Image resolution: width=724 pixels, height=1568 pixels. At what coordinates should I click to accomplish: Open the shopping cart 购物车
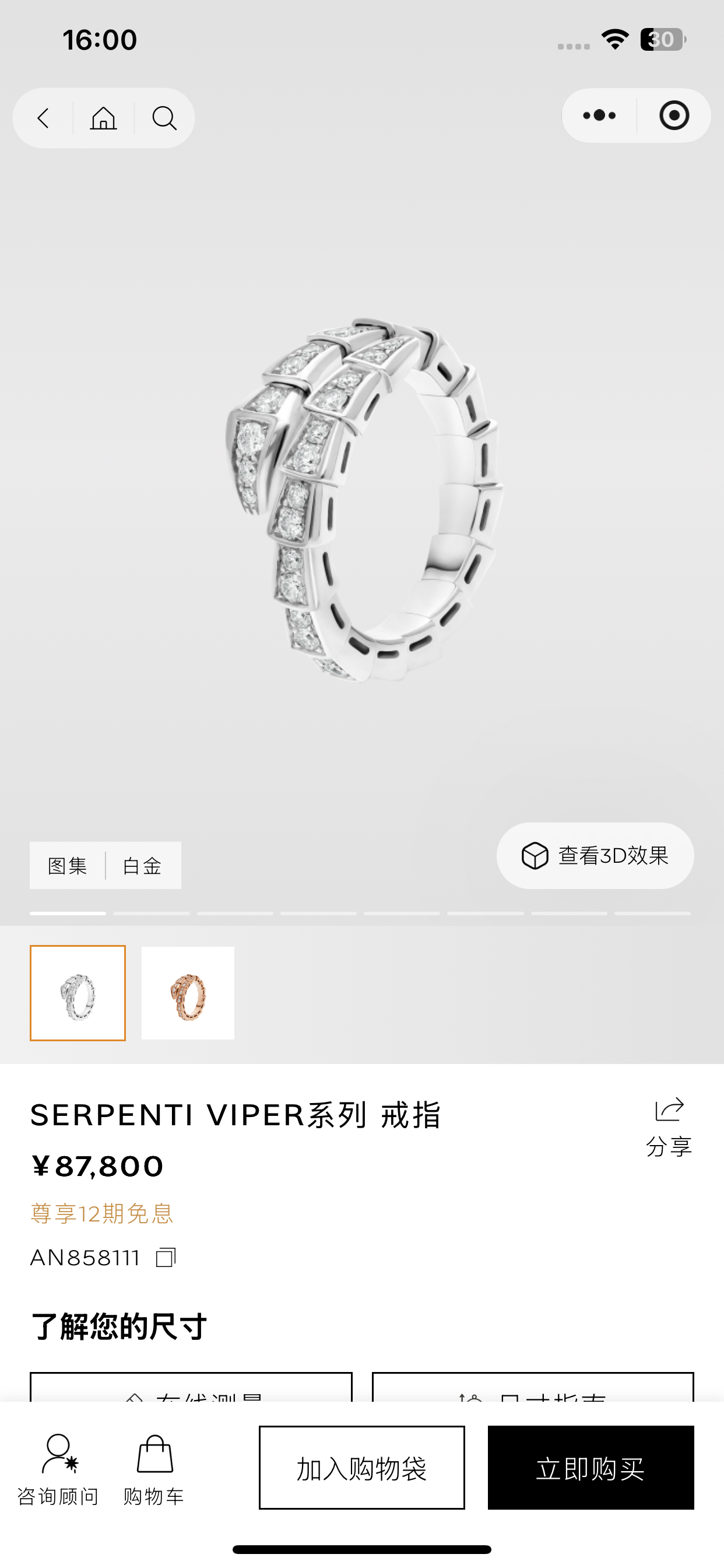tap(154, 1469)
